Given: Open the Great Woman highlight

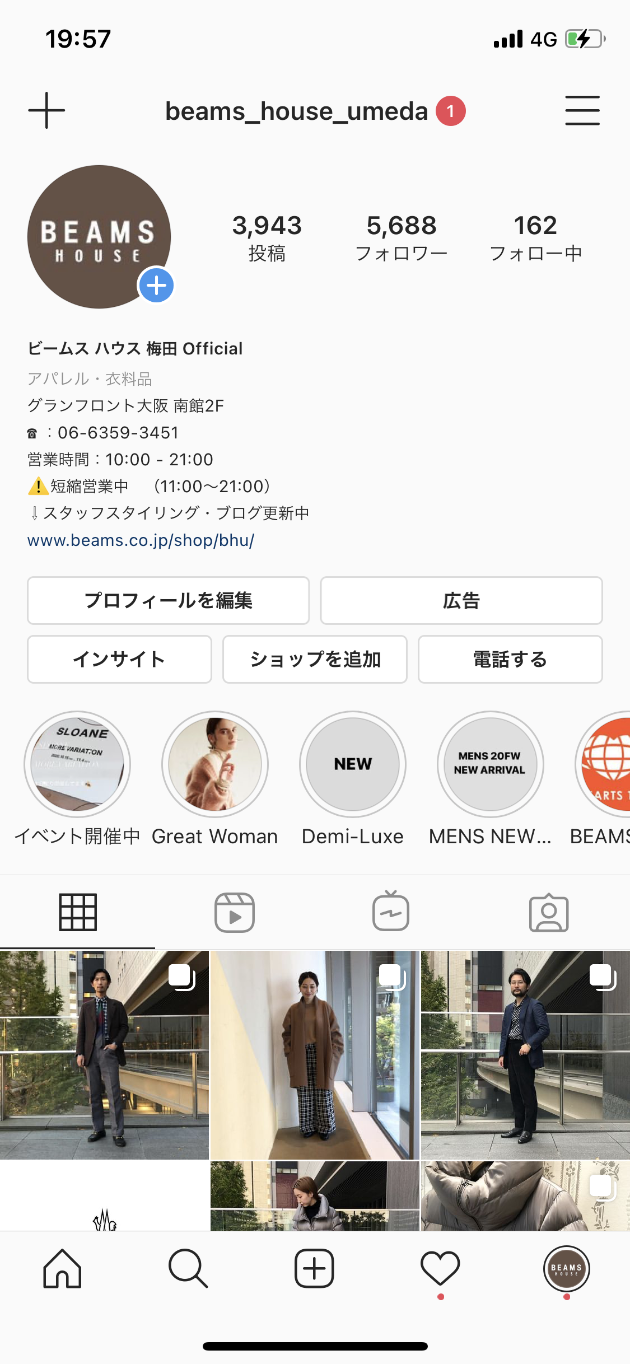Looking at the screenshot, I should tap(215, 764).
